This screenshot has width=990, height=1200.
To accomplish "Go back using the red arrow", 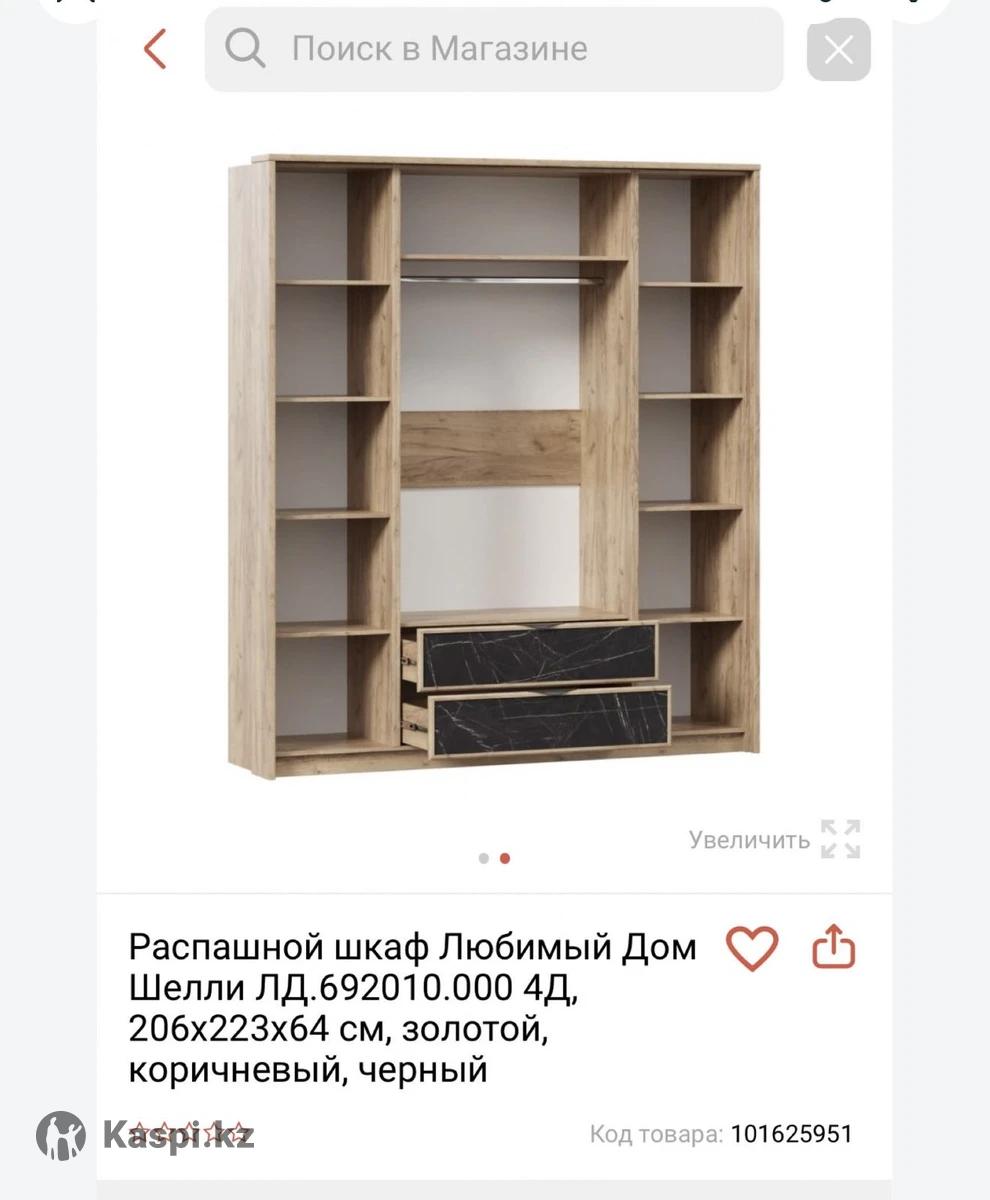I will 155,48.
